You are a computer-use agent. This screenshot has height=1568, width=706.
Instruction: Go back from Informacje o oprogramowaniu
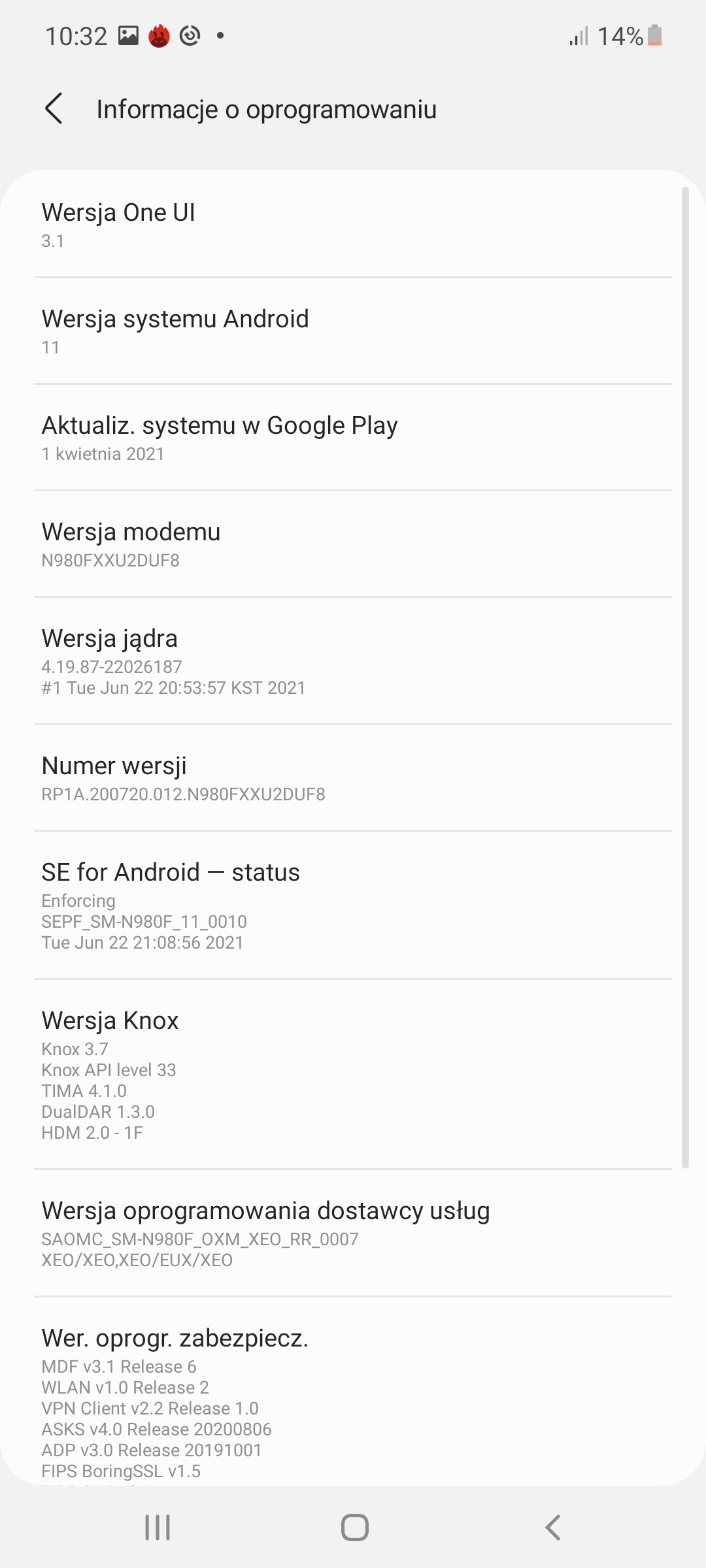(x=54, y=108)
